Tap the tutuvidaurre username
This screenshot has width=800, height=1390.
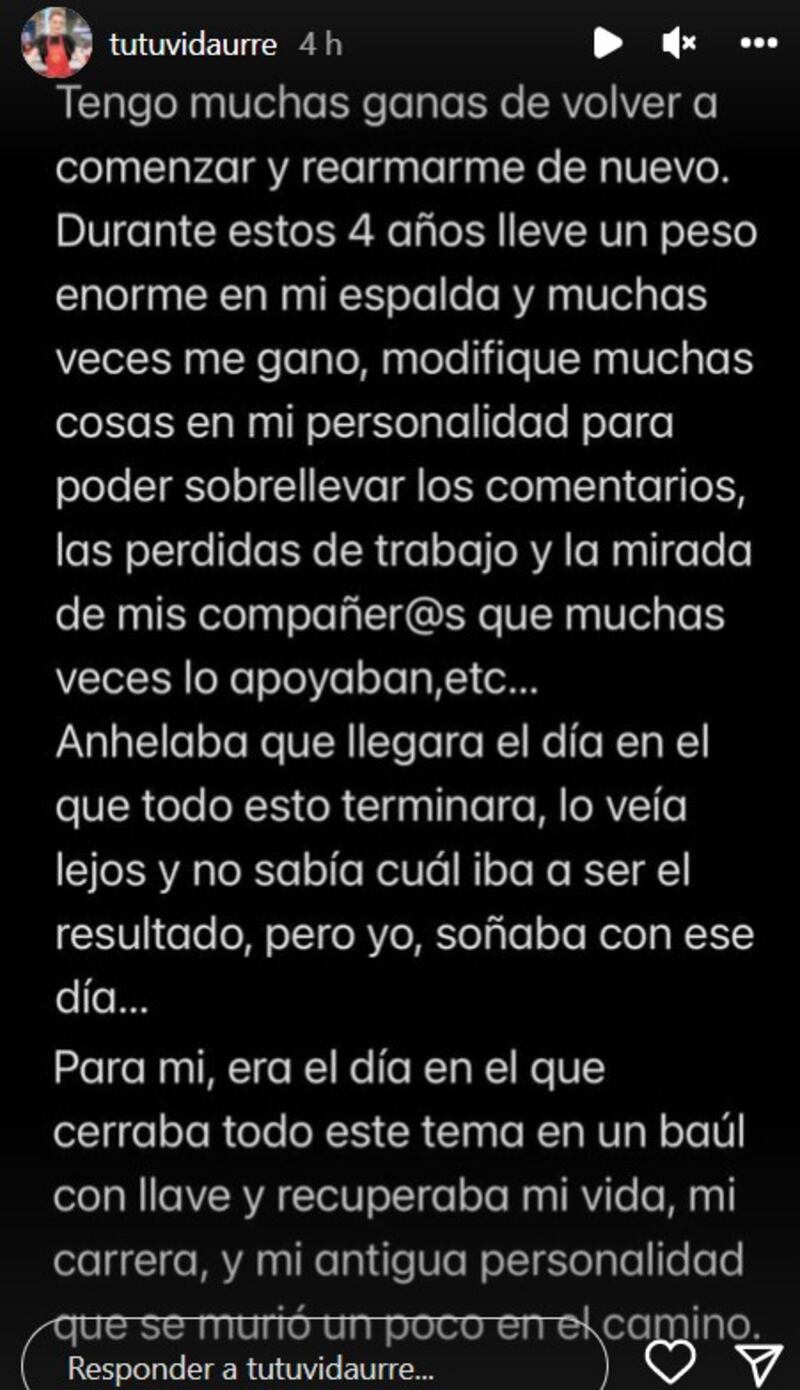[192, 44]
